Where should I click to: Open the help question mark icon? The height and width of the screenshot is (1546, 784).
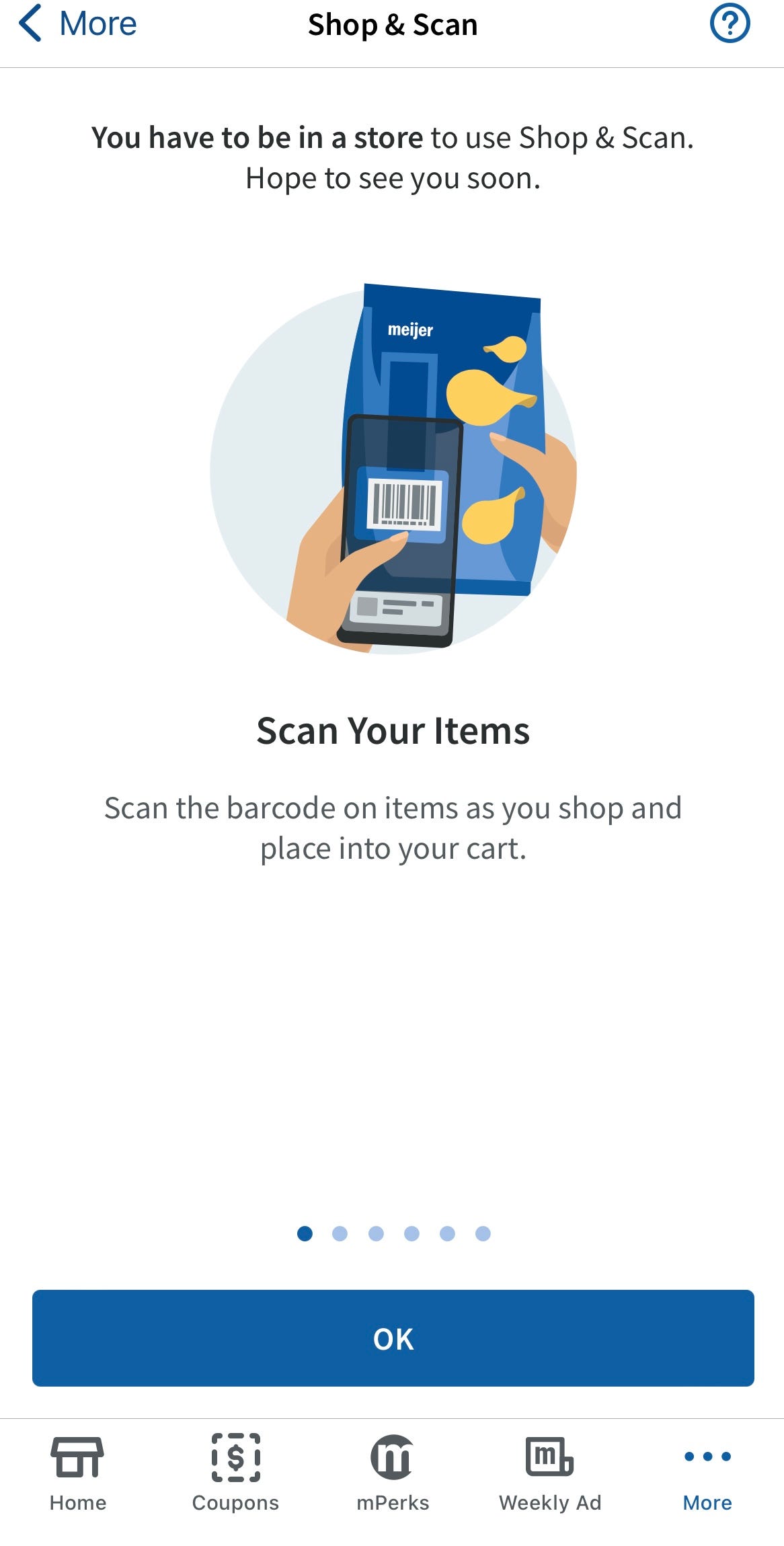tap(730, 24)
